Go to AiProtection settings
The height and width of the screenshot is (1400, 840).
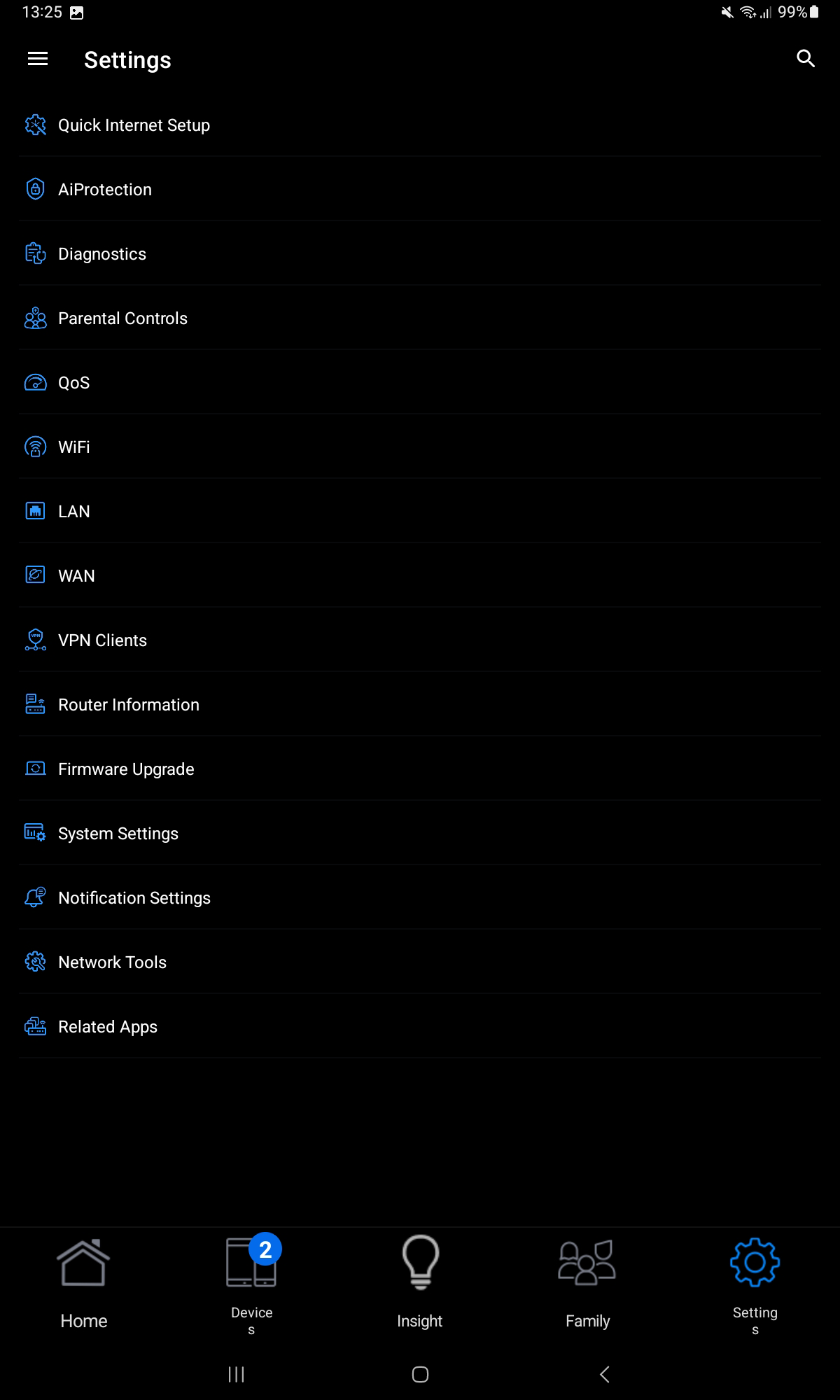tap(105, 190)
